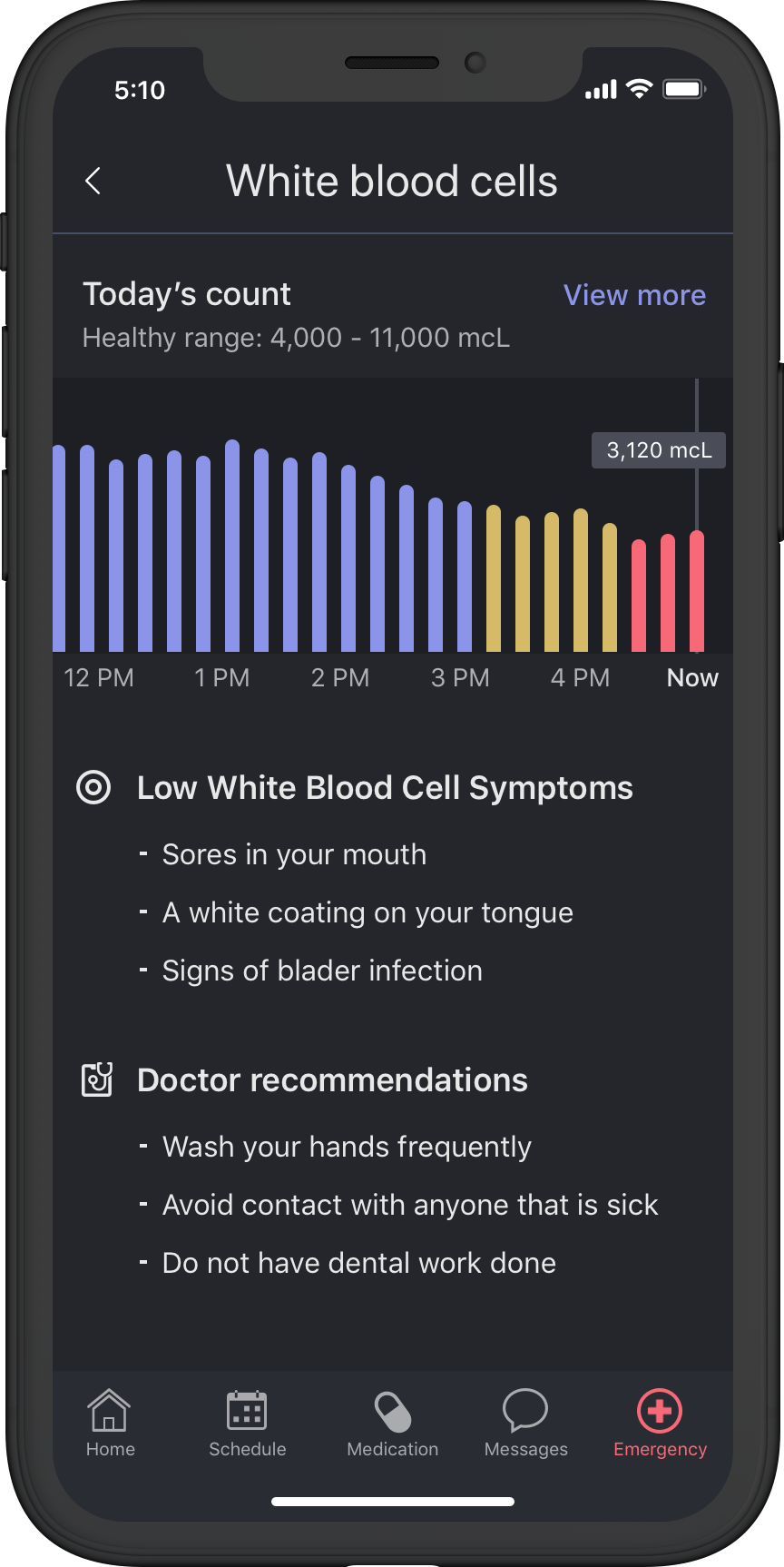Viewport: 784px width, 1567px height.
Task: Select the latest red bar at Now
Action: coord(697,591)
